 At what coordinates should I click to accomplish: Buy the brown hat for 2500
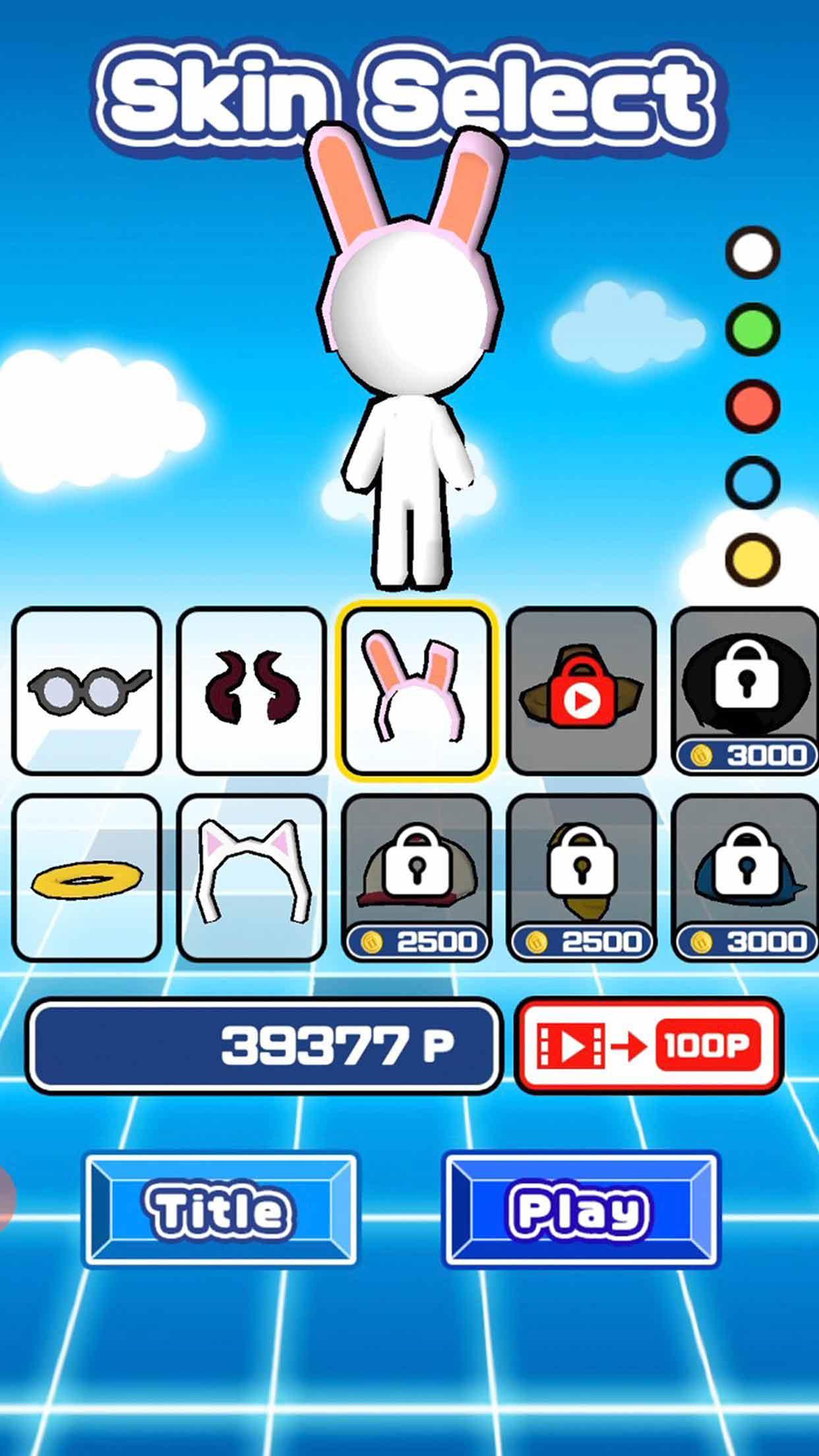[x=580, y=877]
